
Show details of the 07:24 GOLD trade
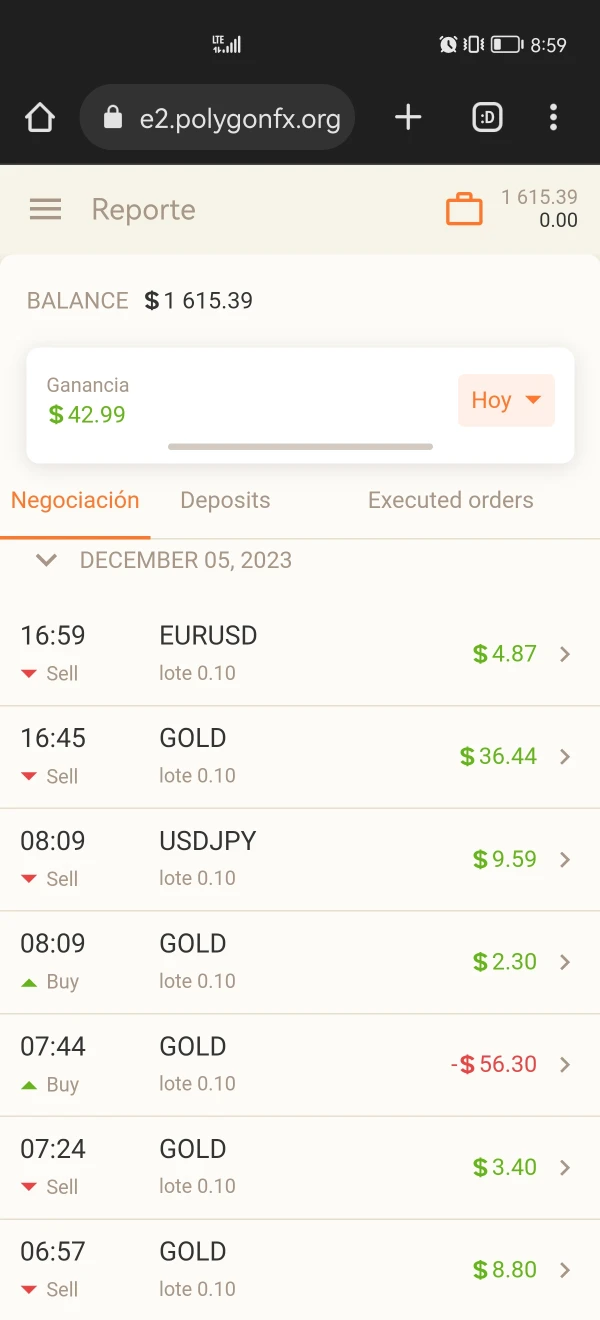click(x=300, y=1167)
